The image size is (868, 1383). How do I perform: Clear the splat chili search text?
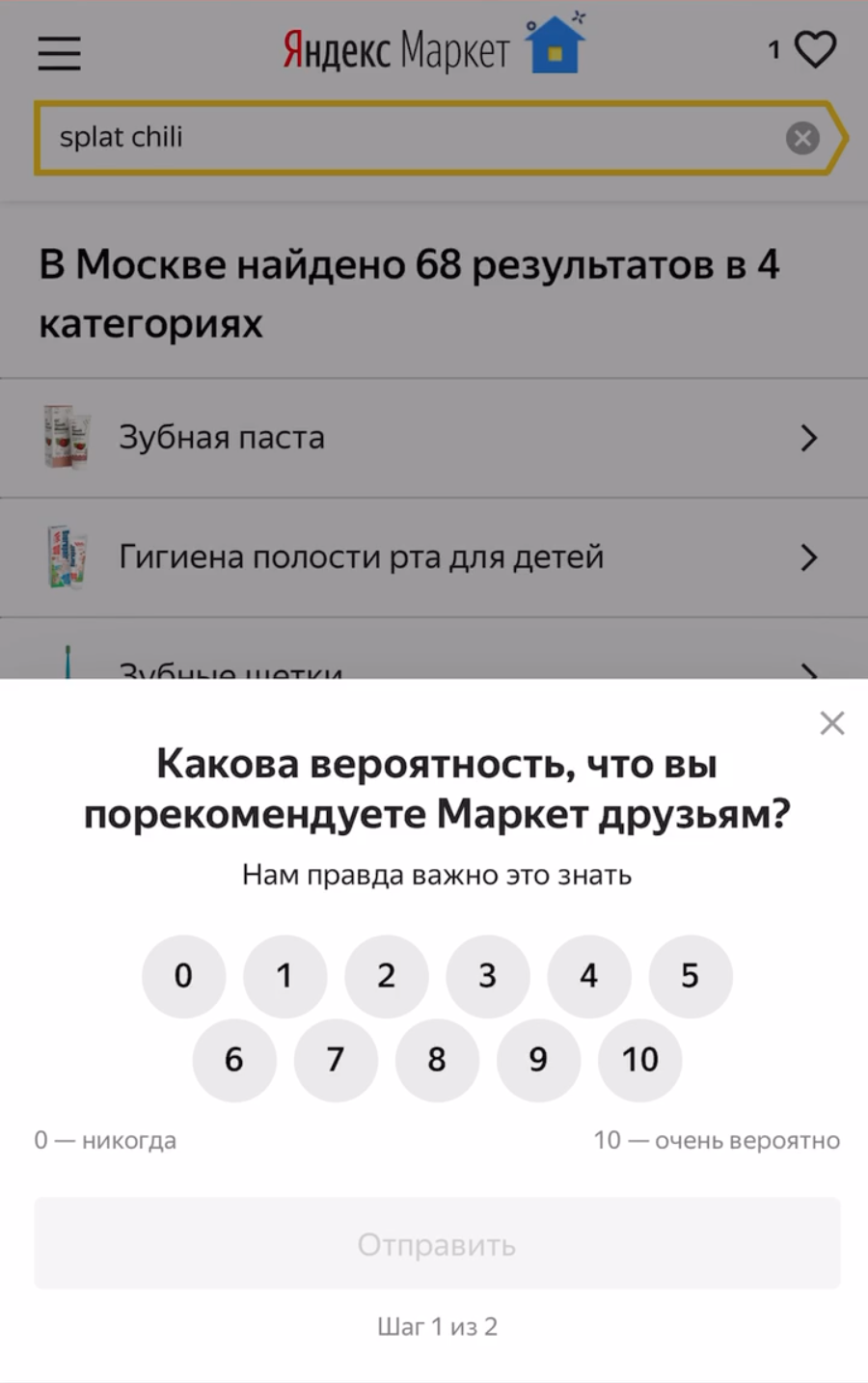coord(801,138)
